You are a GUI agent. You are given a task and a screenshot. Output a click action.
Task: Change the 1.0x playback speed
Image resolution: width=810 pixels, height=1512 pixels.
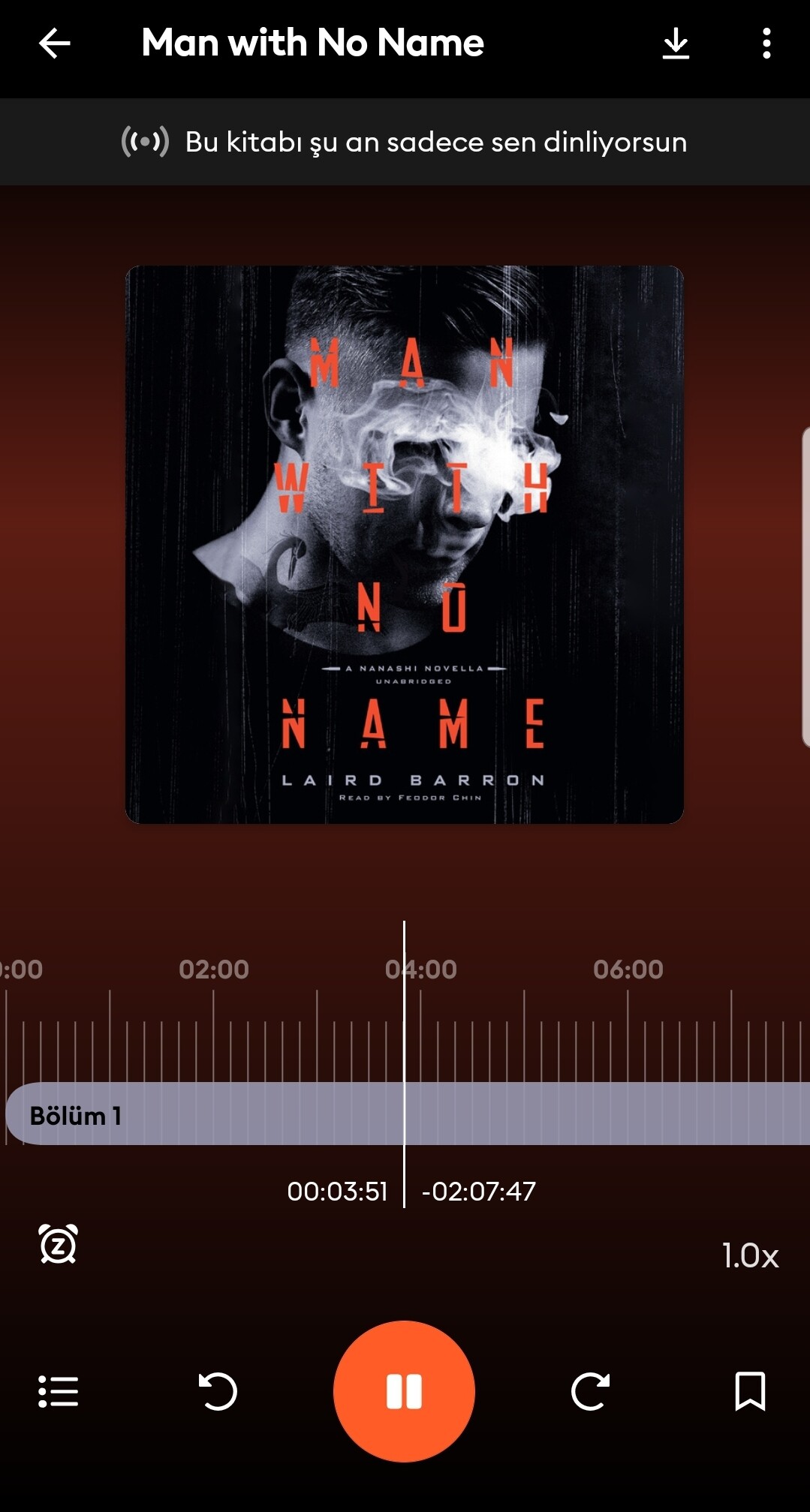750,1255
